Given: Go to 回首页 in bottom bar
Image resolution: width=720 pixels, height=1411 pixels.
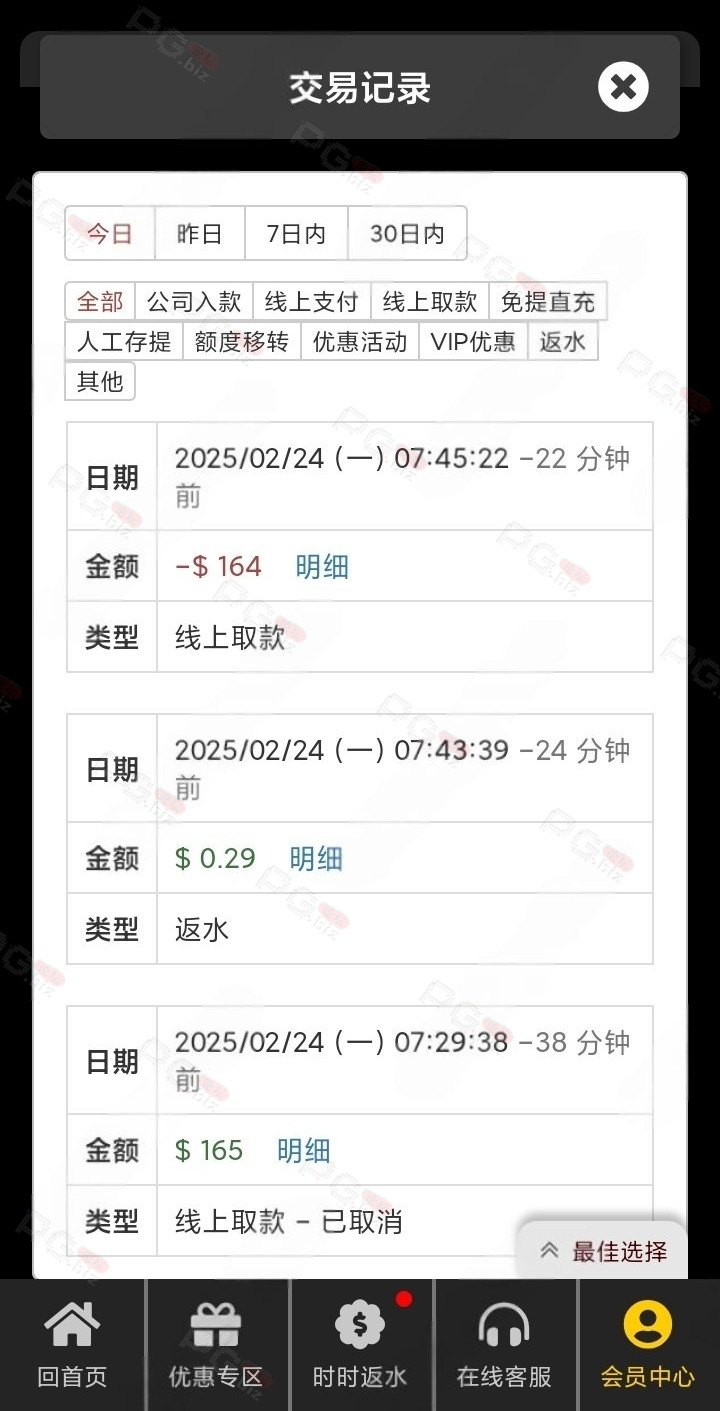Looking at the screenshot, I should (72, 1344).
